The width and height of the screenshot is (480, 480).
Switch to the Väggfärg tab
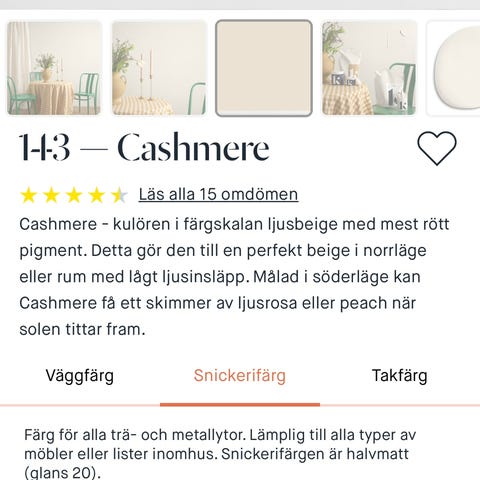tap(80, 376)
